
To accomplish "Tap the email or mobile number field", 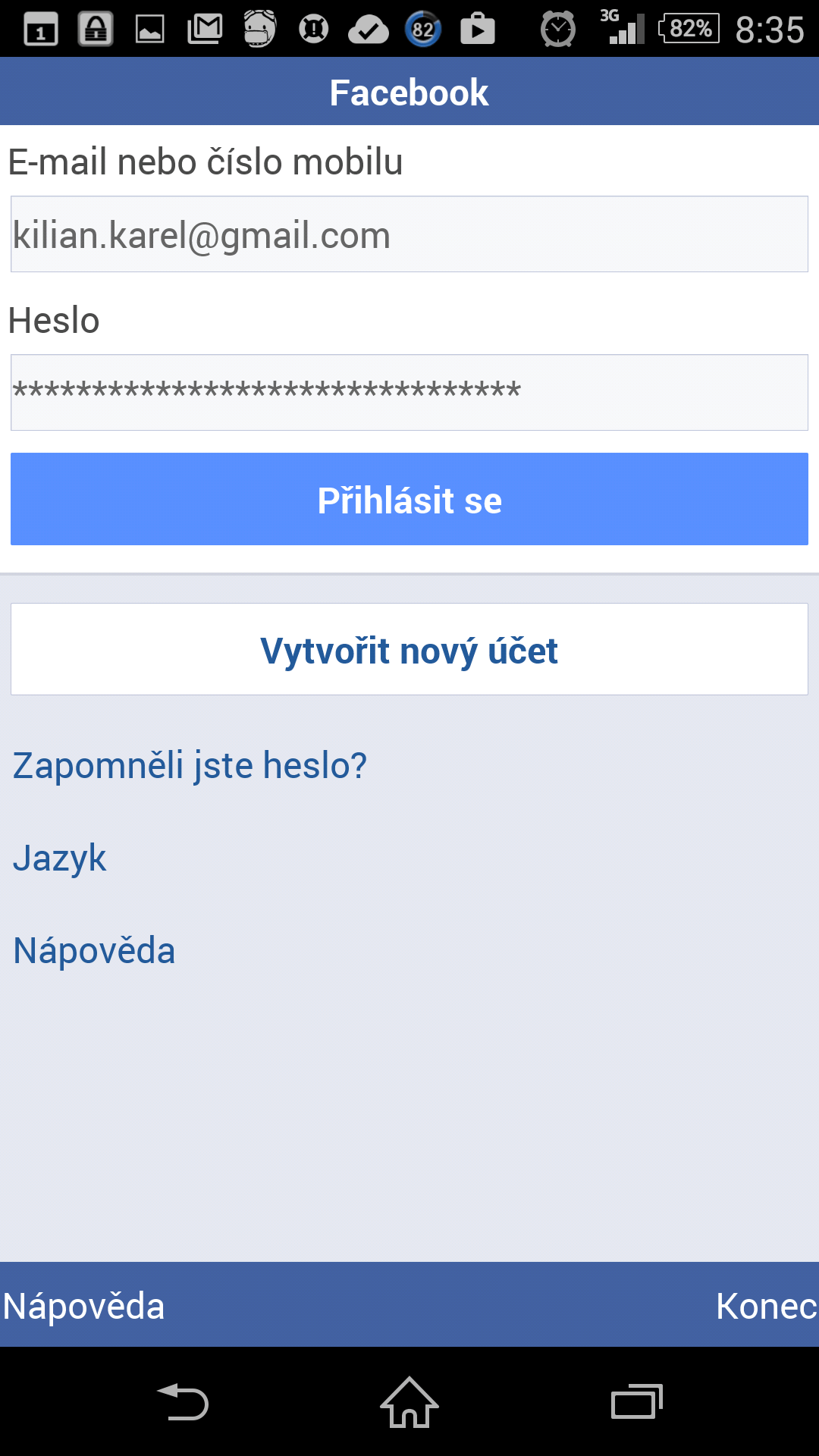I will tap(409, 234).
